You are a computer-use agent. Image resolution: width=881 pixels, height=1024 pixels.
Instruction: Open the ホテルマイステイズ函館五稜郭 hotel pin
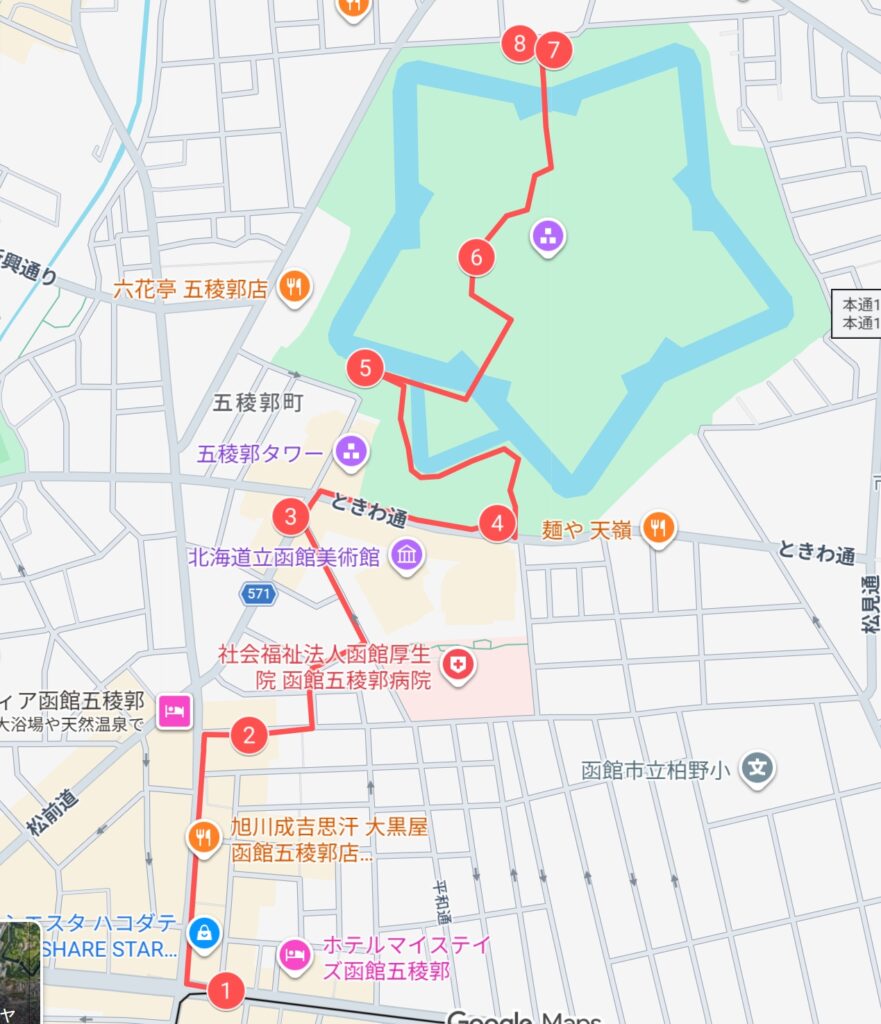[294, 954]
